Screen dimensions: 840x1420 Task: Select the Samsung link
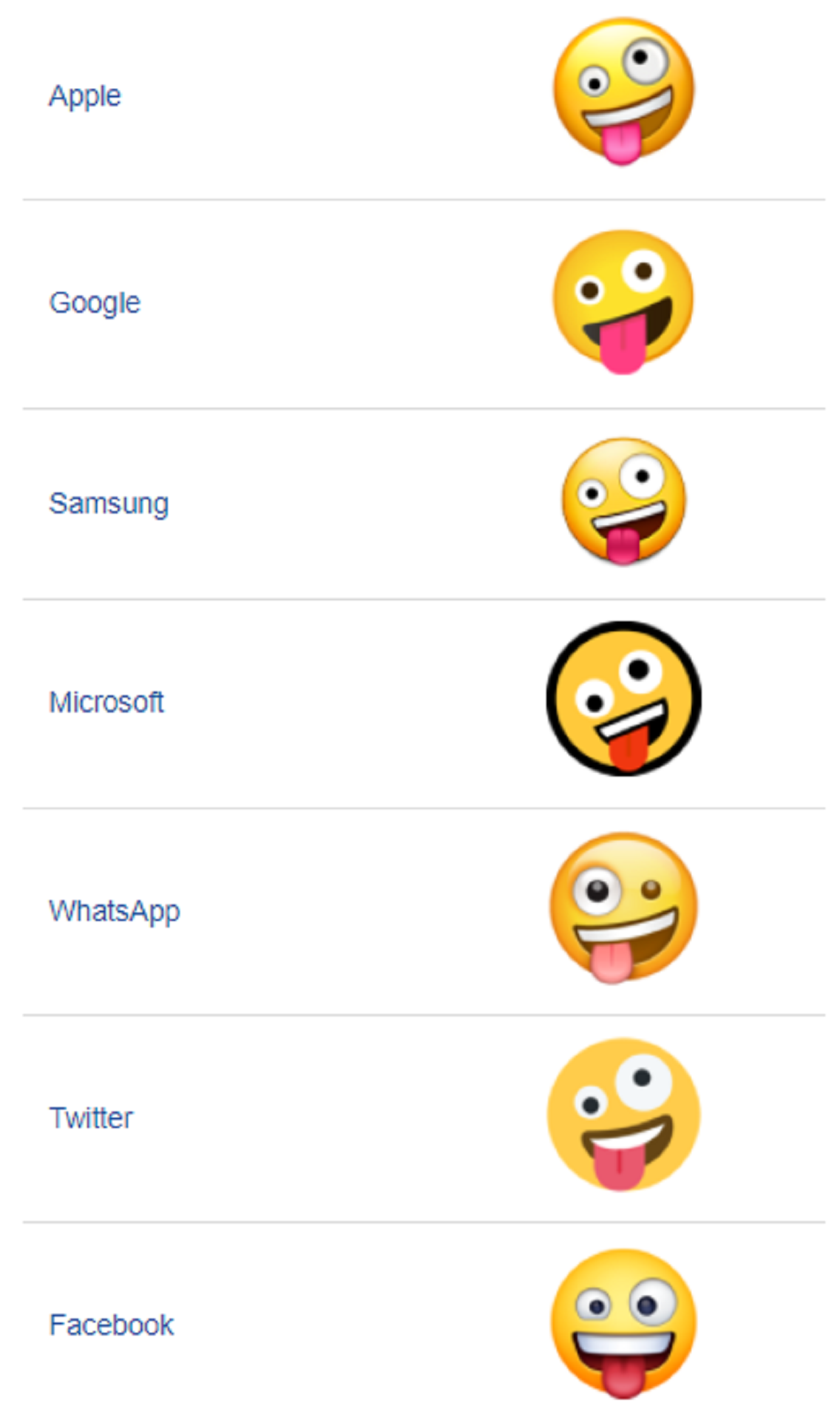[109, 504]
